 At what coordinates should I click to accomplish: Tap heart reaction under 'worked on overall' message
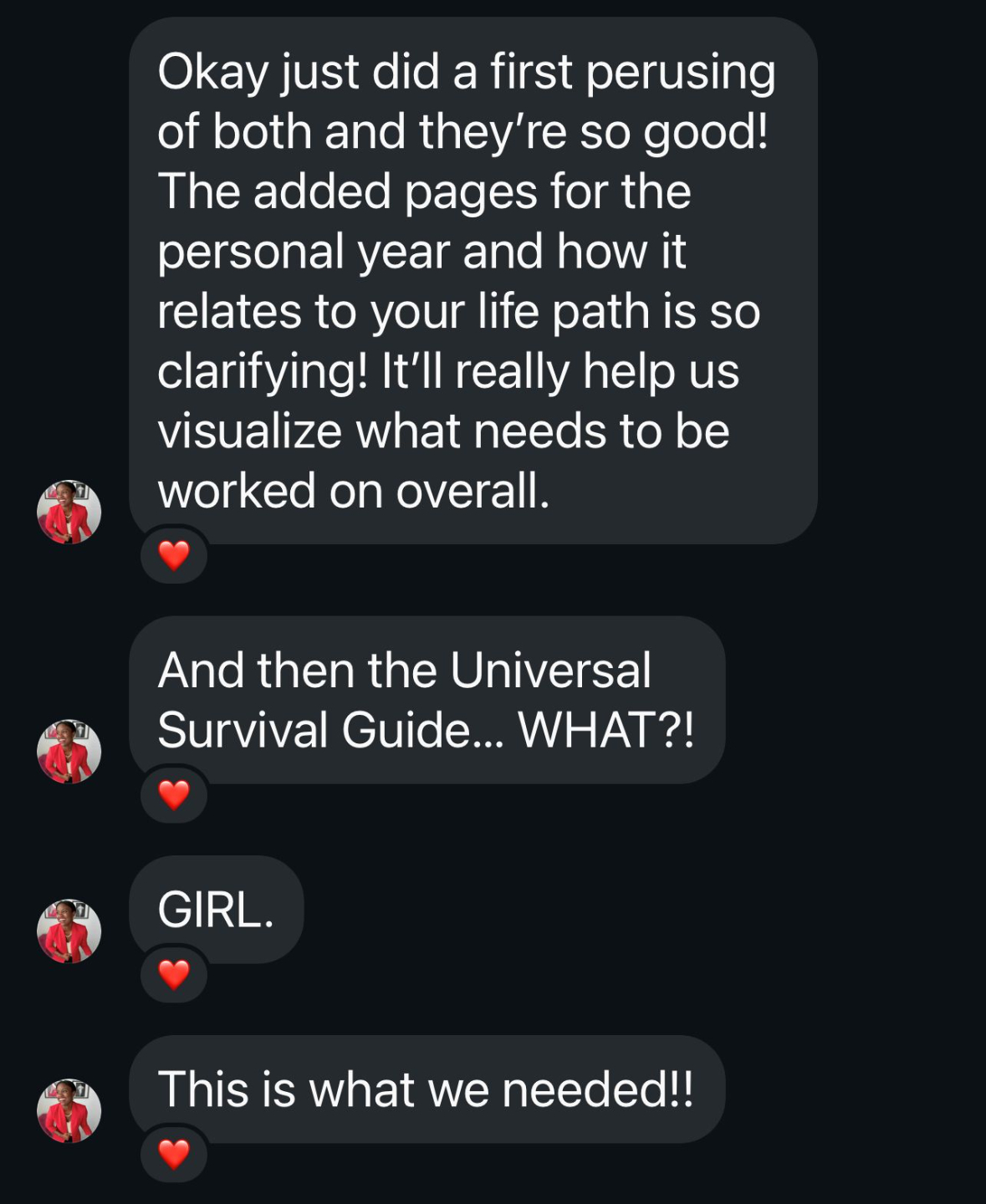pyautogui.click(x=174, y=555)
